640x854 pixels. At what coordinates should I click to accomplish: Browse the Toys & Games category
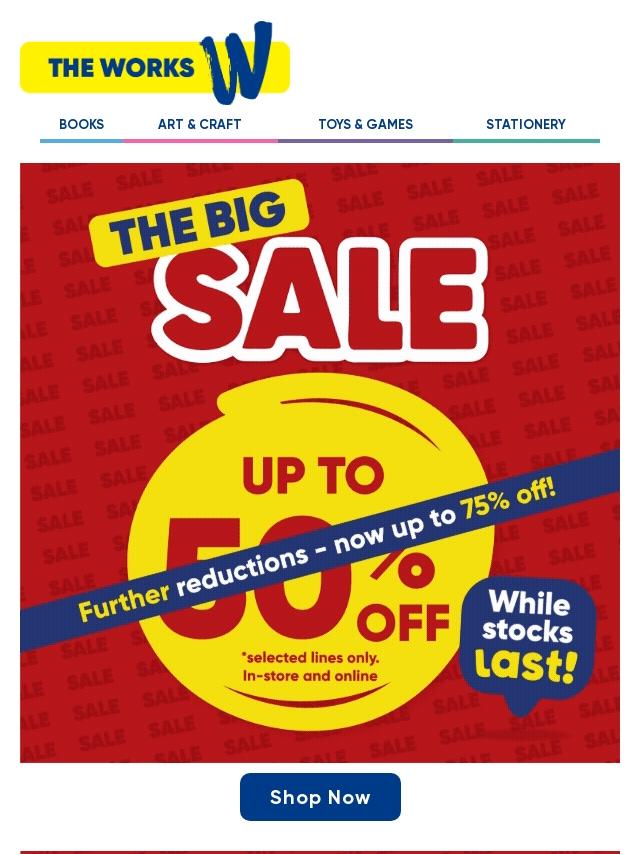click(x=365, y=125)
